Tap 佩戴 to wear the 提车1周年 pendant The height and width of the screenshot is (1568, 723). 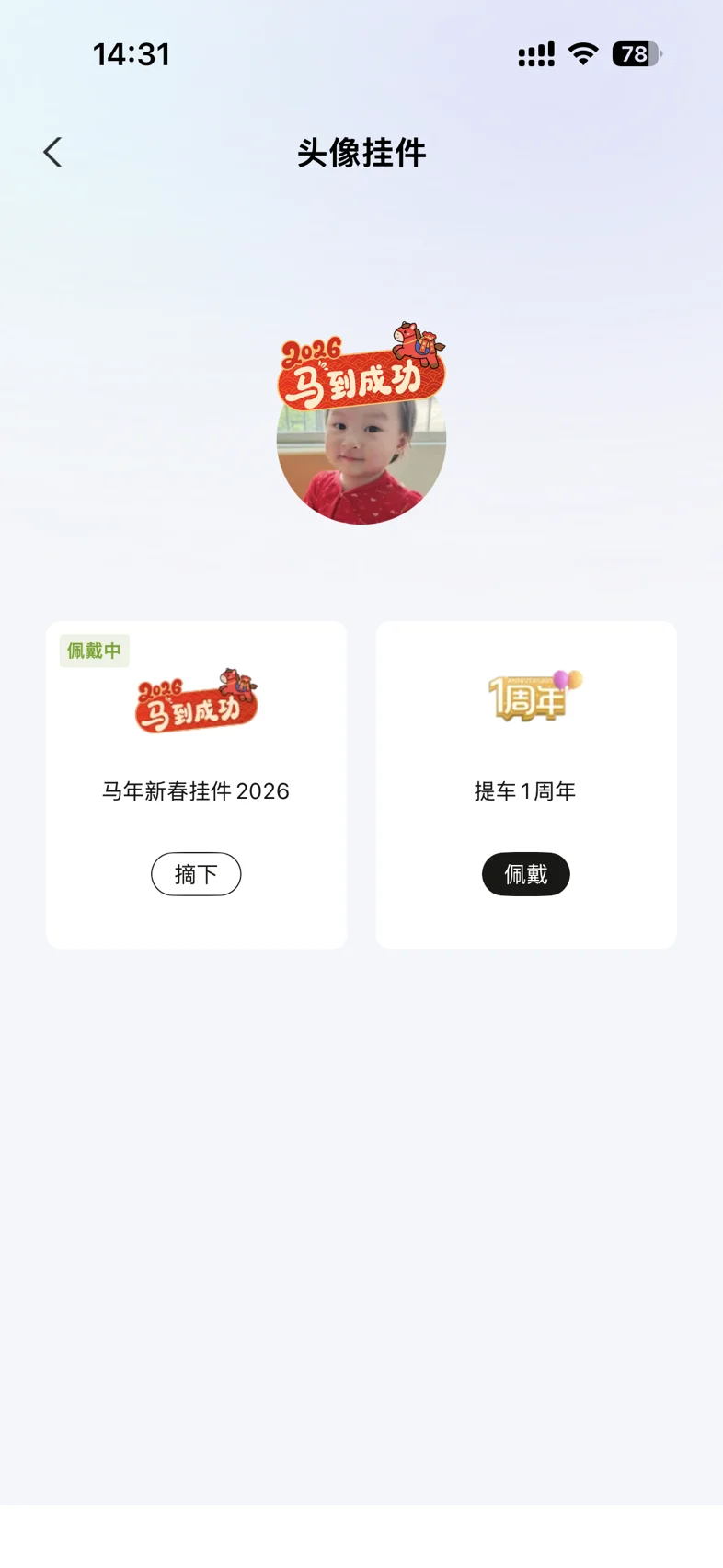coord(526,874)
